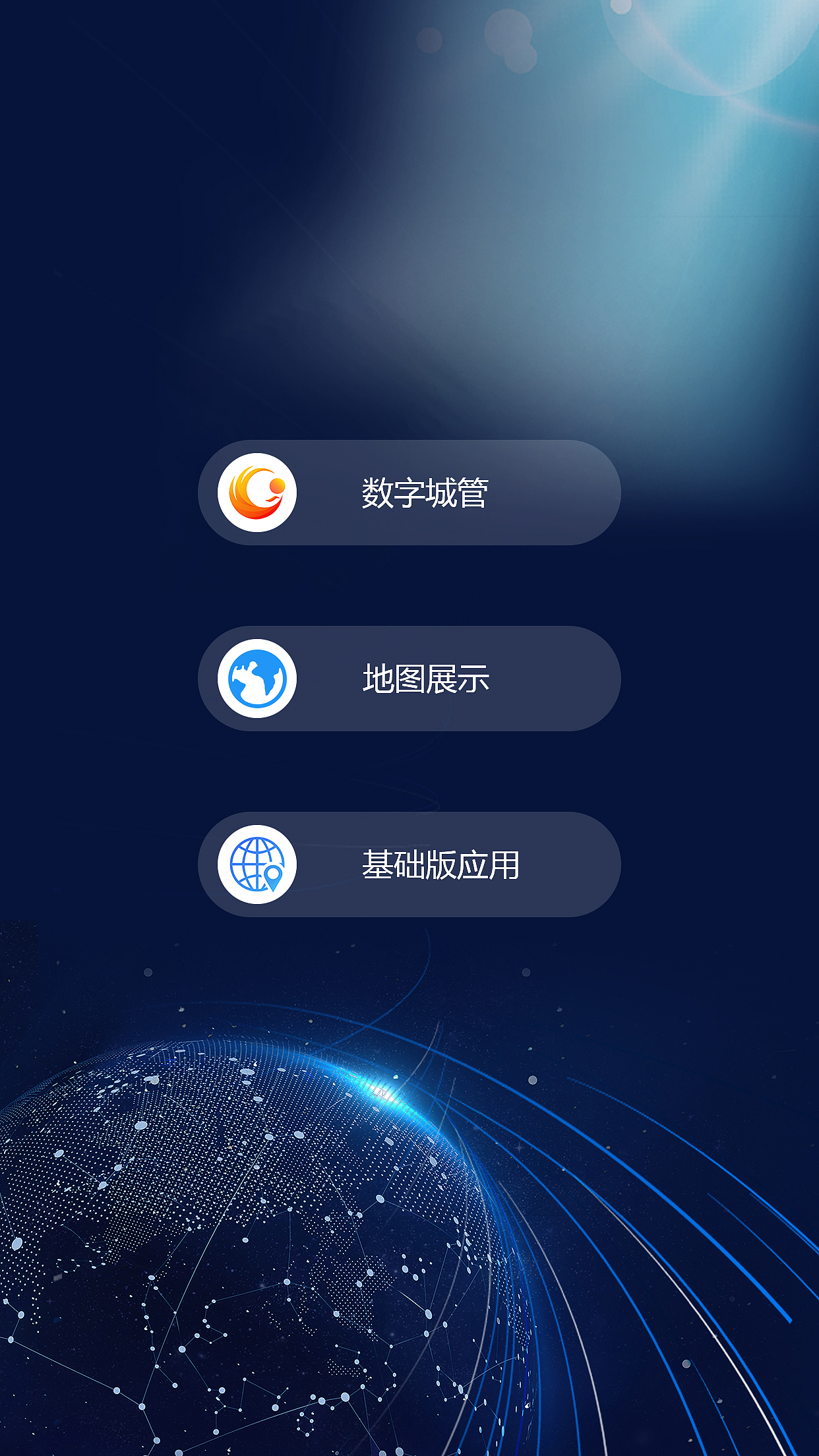Image resolution: width=819 pixels, height=1456 pixels.
Task: Tap the Digital City Management app icon
Action: [257, 492]
